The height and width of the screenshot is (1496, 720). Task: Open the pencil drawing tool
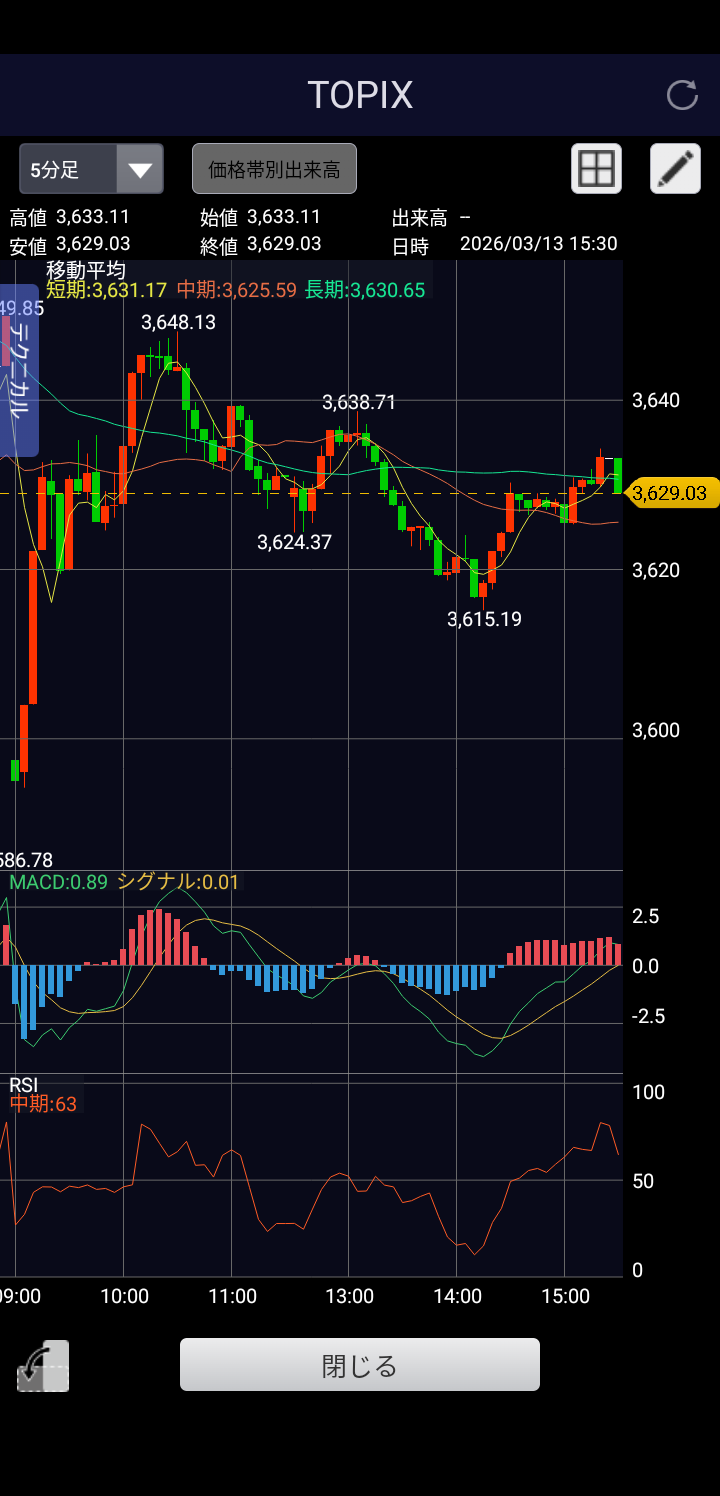point(675,169)
